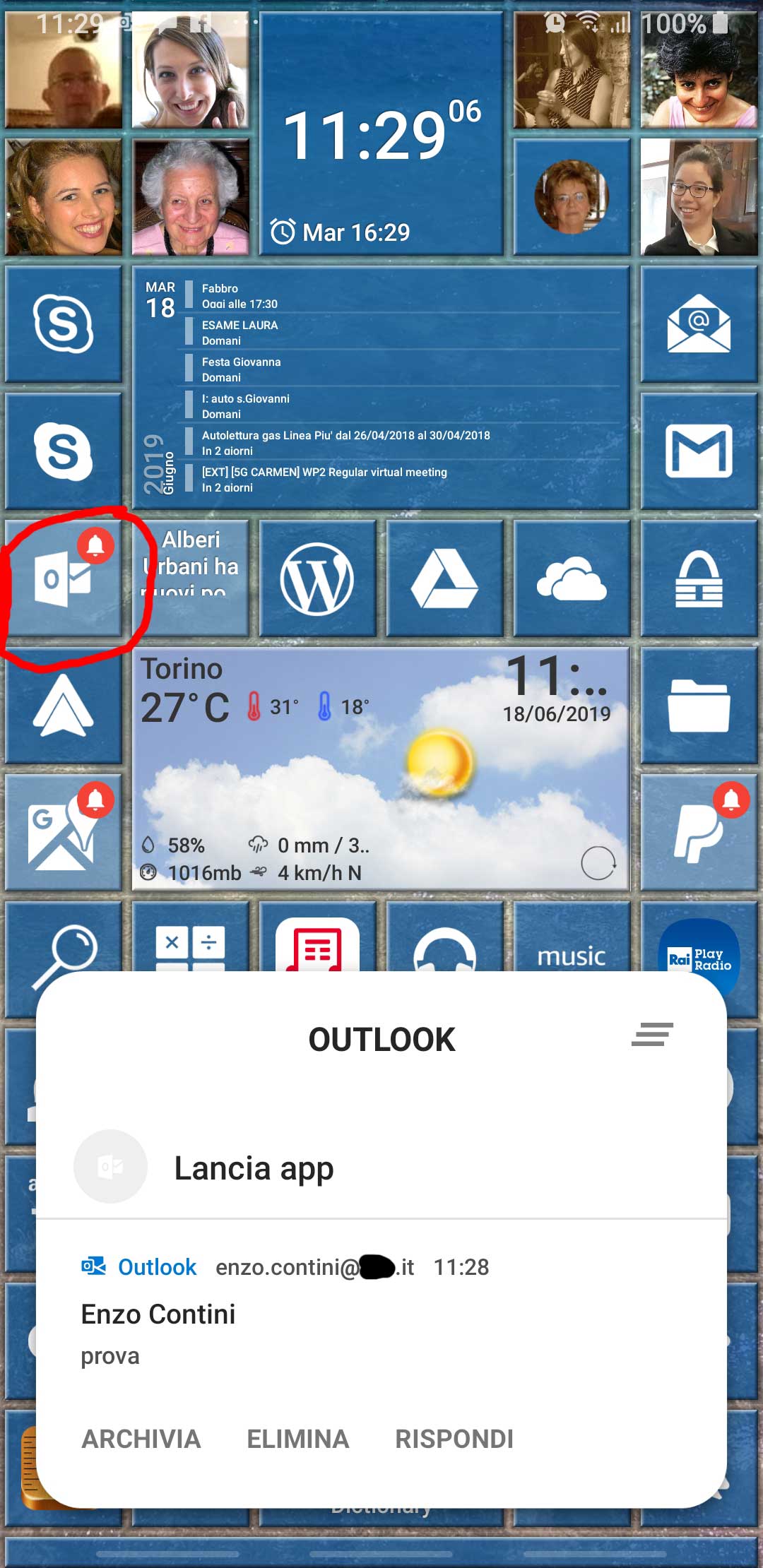Open the PayPal tile
Viewport: 763px width, 1568px height.
coord(699,833)
